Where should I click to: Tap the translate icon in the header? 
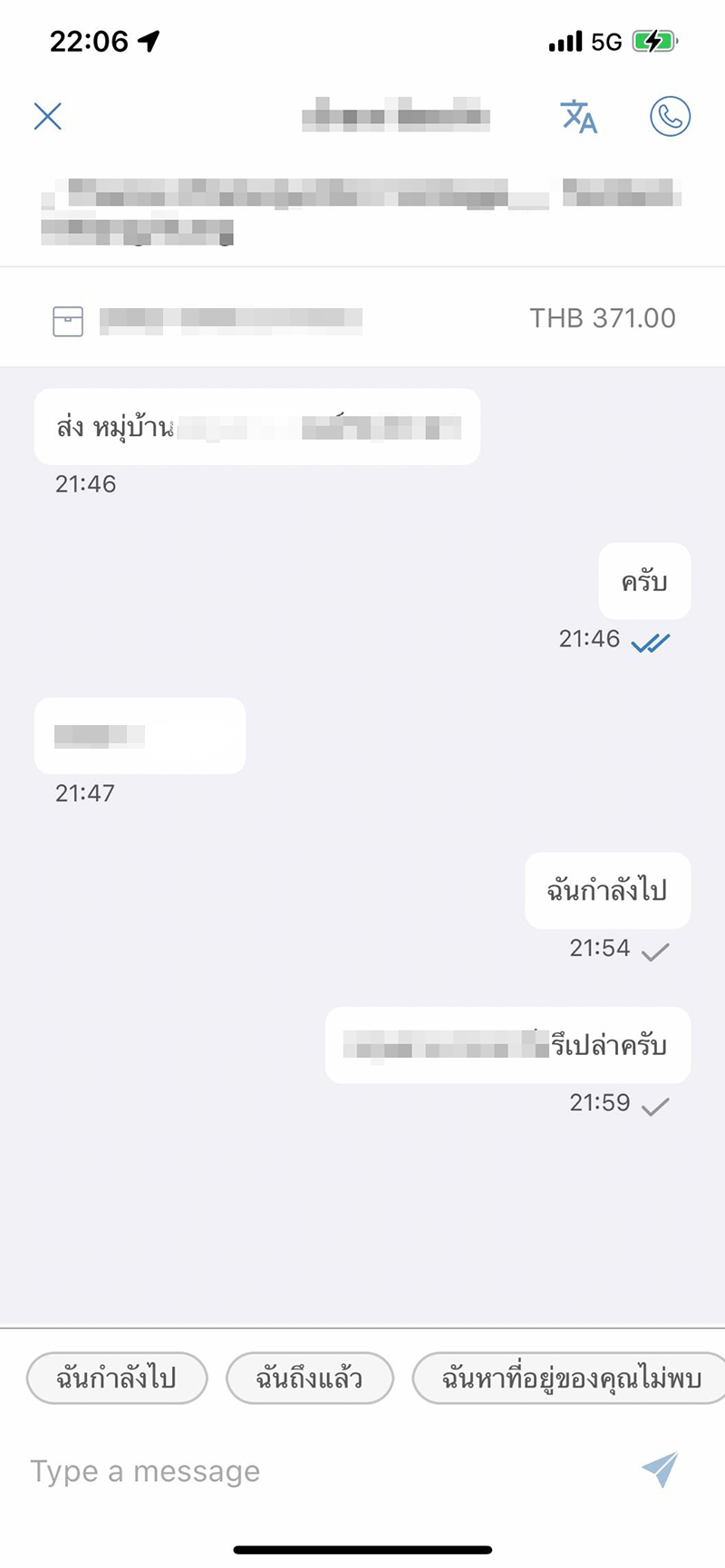578,117
